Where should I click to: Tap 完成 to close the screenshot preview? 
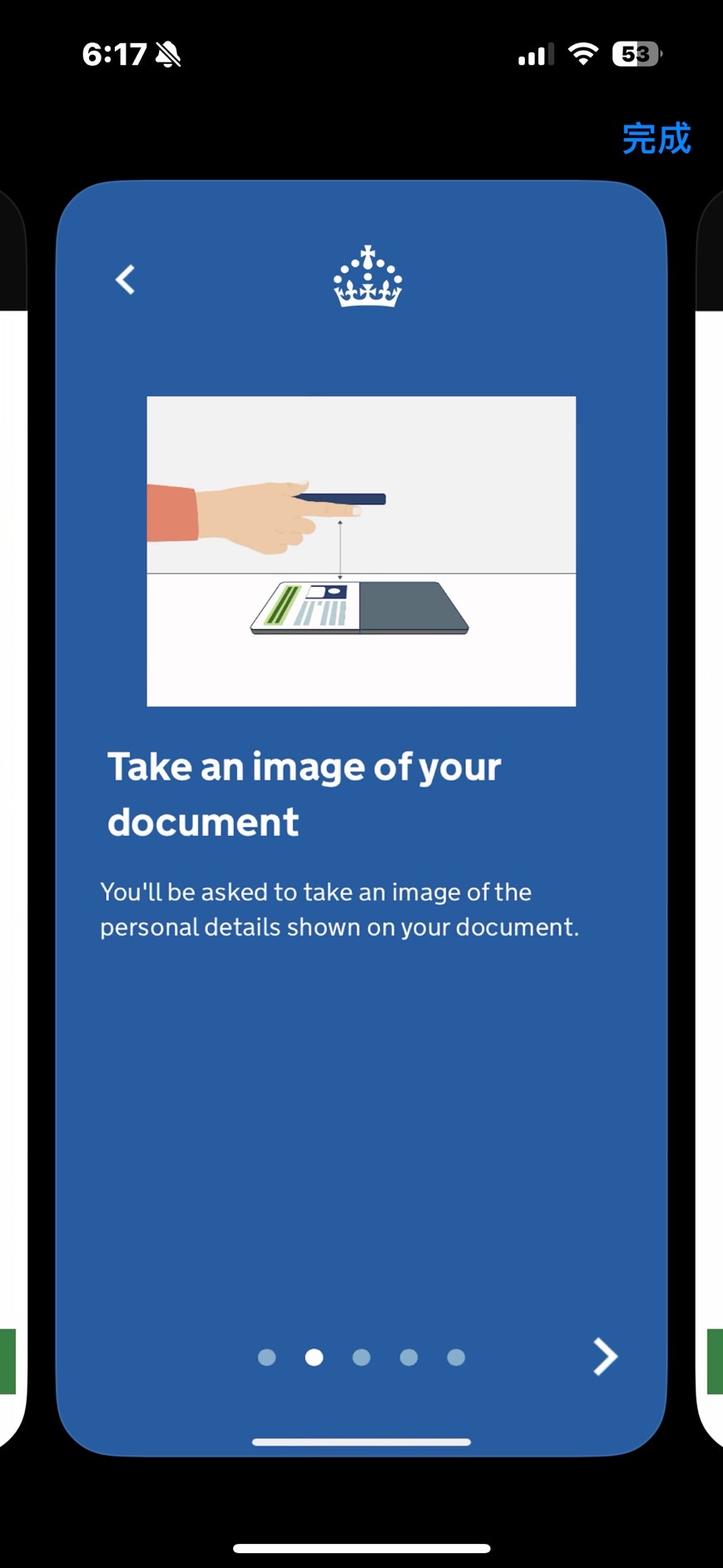[x=656, y=138]
